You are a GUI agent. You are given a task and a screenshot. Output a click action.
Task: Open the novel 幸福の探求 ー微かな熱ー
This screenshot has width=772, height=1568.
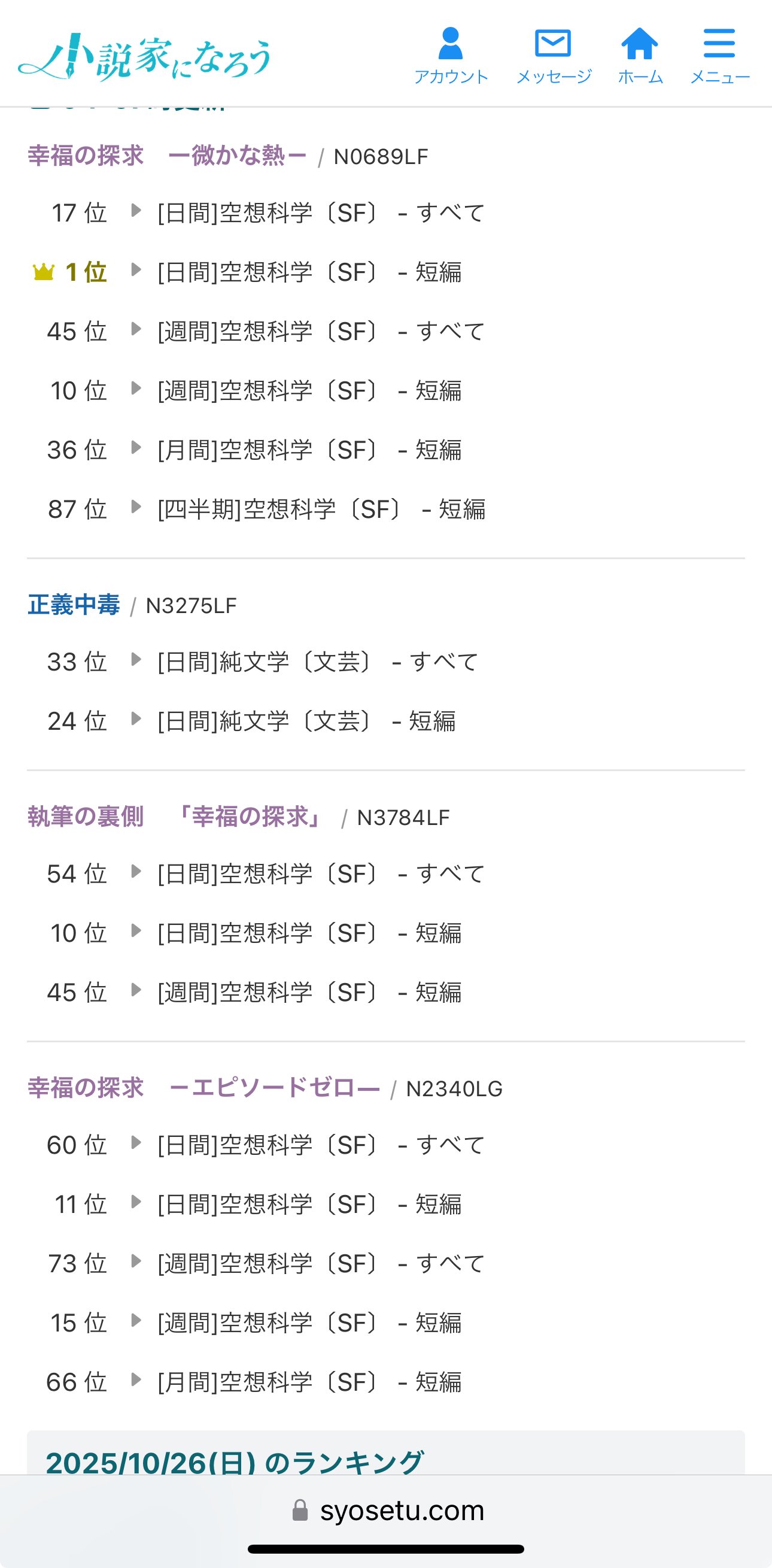167,156
